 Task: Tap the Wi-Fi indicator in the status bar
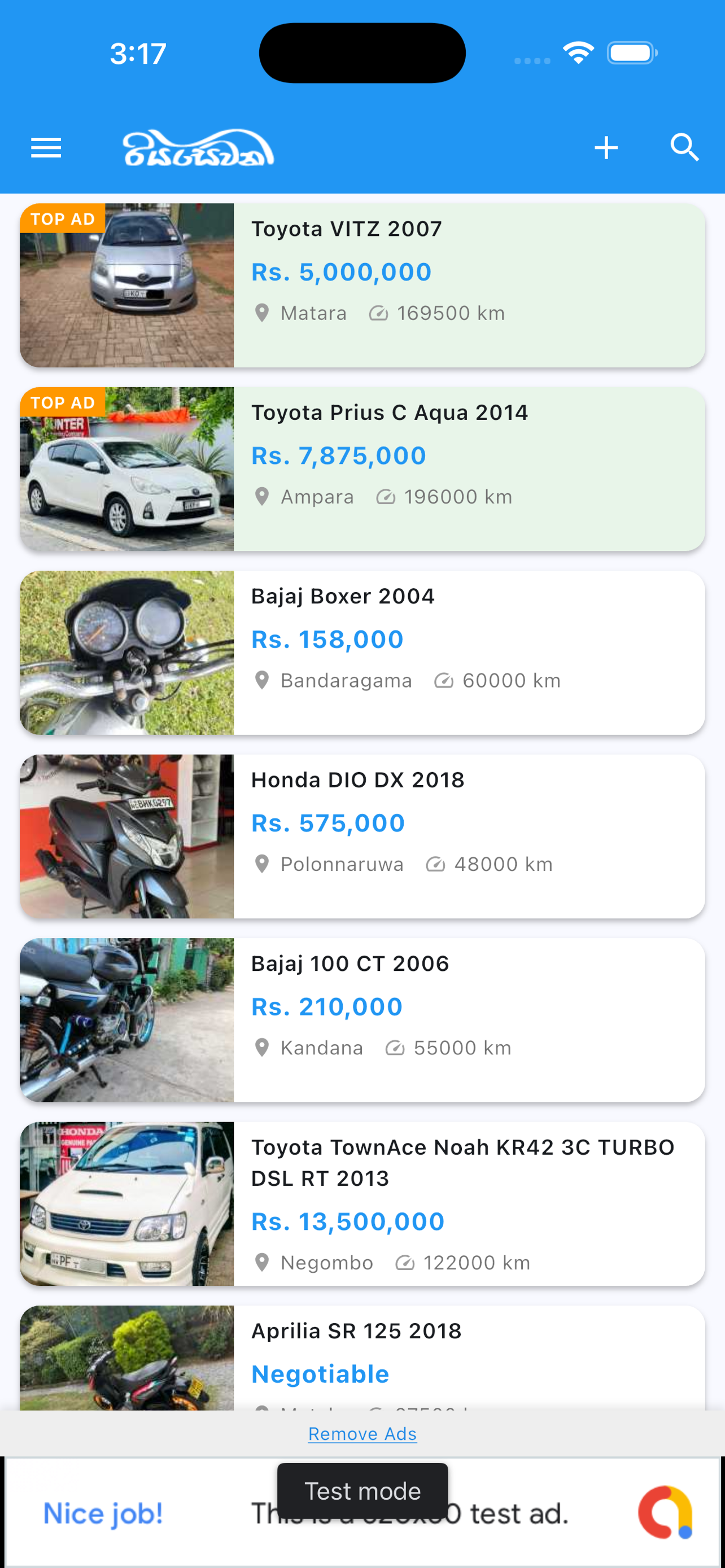click(x=578, y=53)
